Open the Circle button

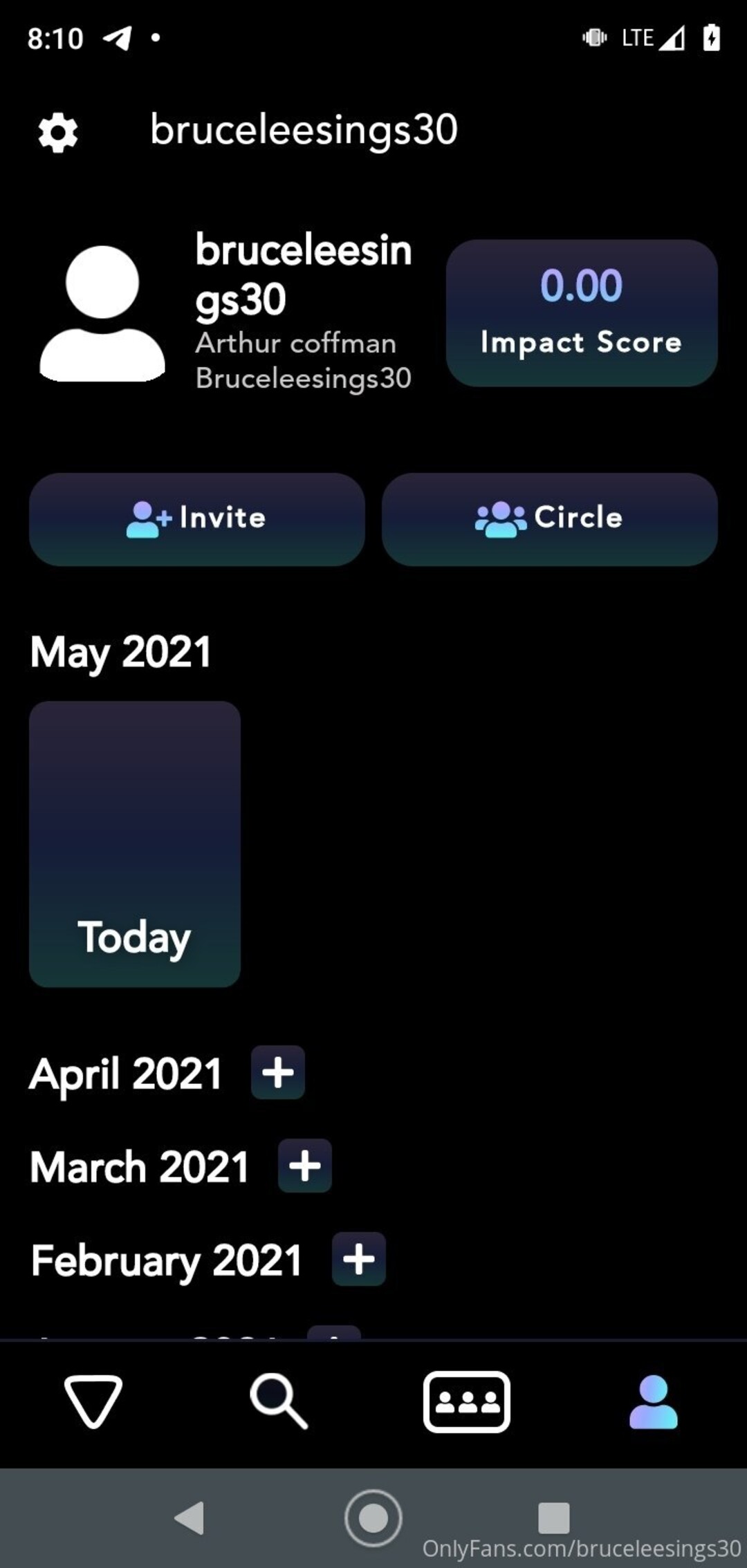tap(549, 519)
